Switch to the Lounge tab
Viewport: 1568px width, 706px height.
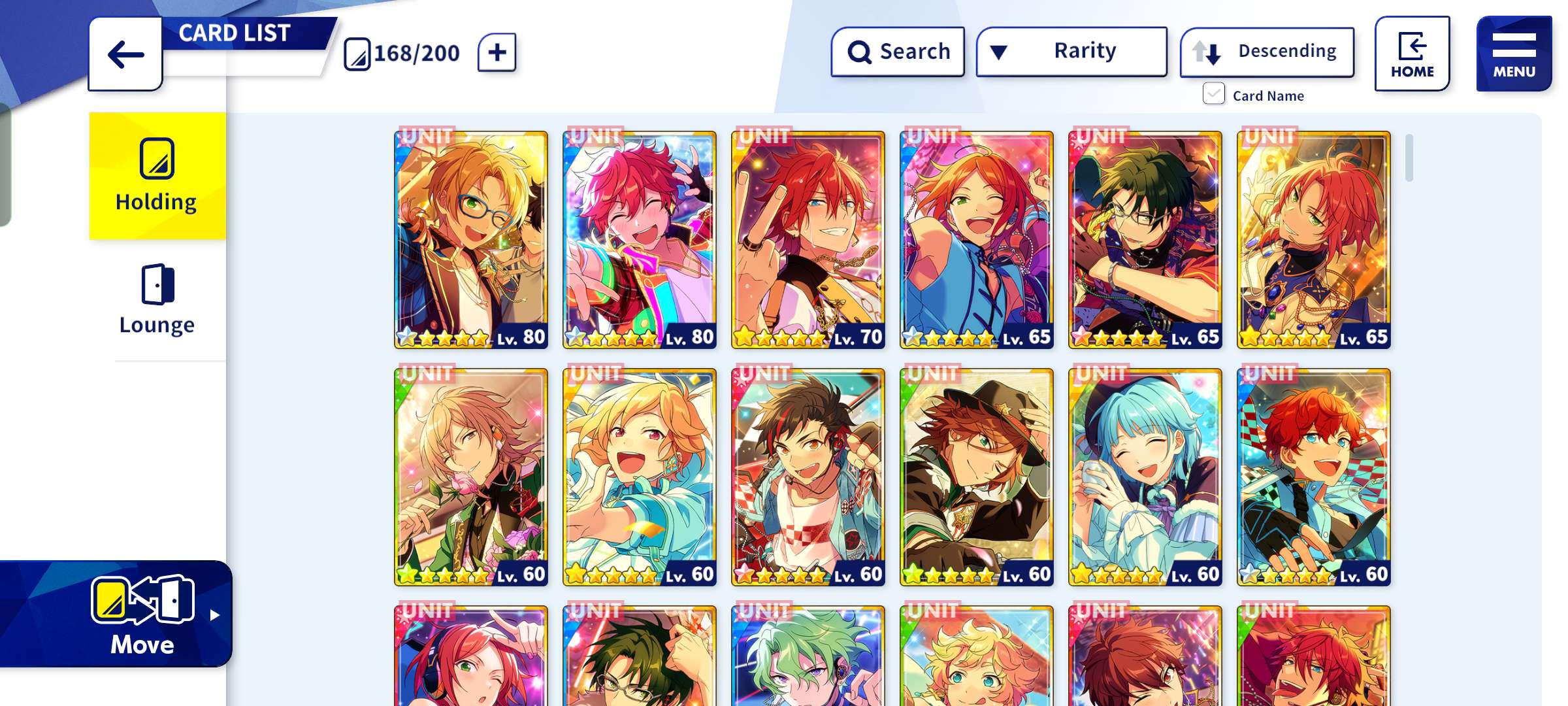(x=157, y=300)
